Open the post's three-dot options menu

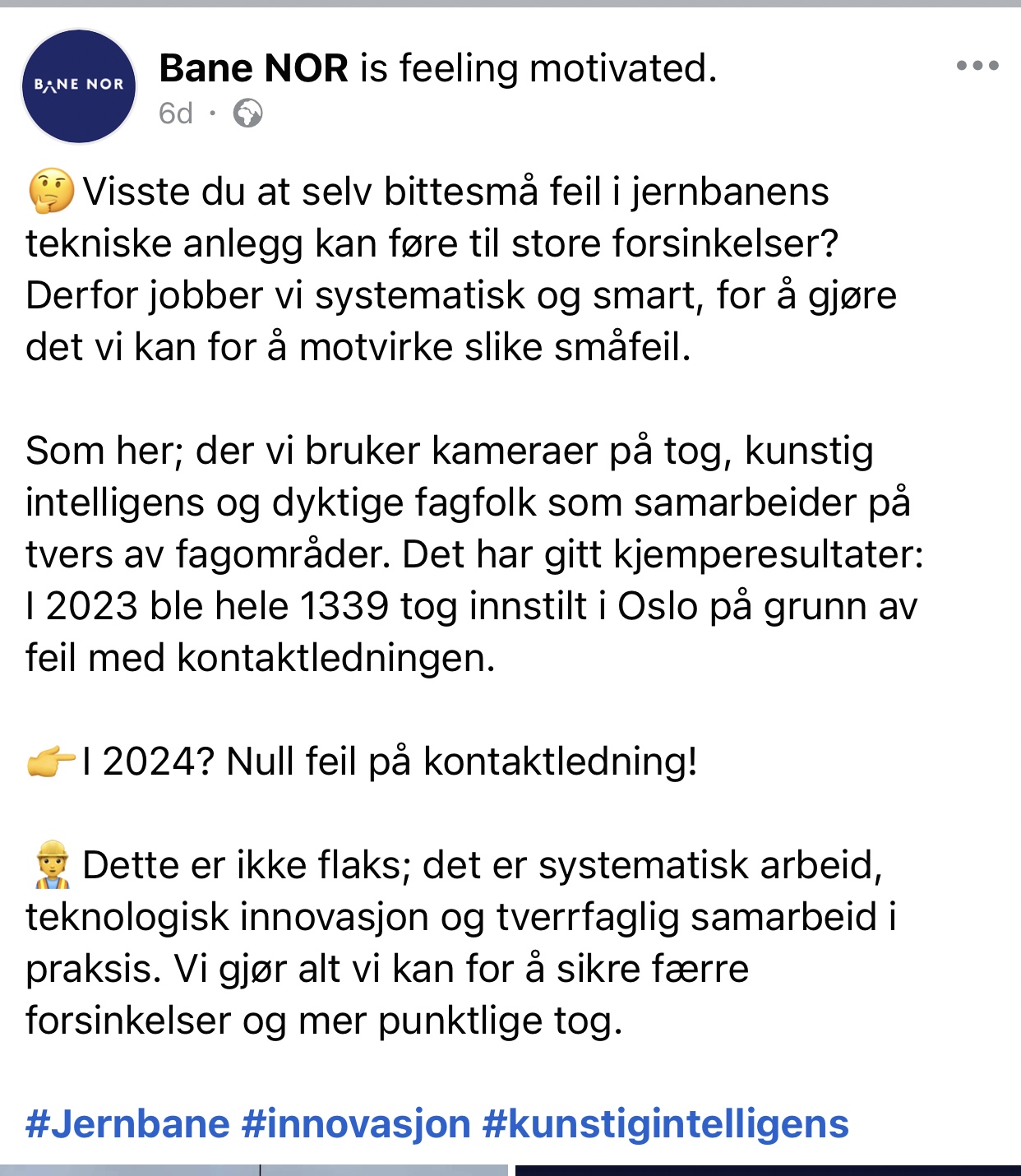[x=977, y=66]
